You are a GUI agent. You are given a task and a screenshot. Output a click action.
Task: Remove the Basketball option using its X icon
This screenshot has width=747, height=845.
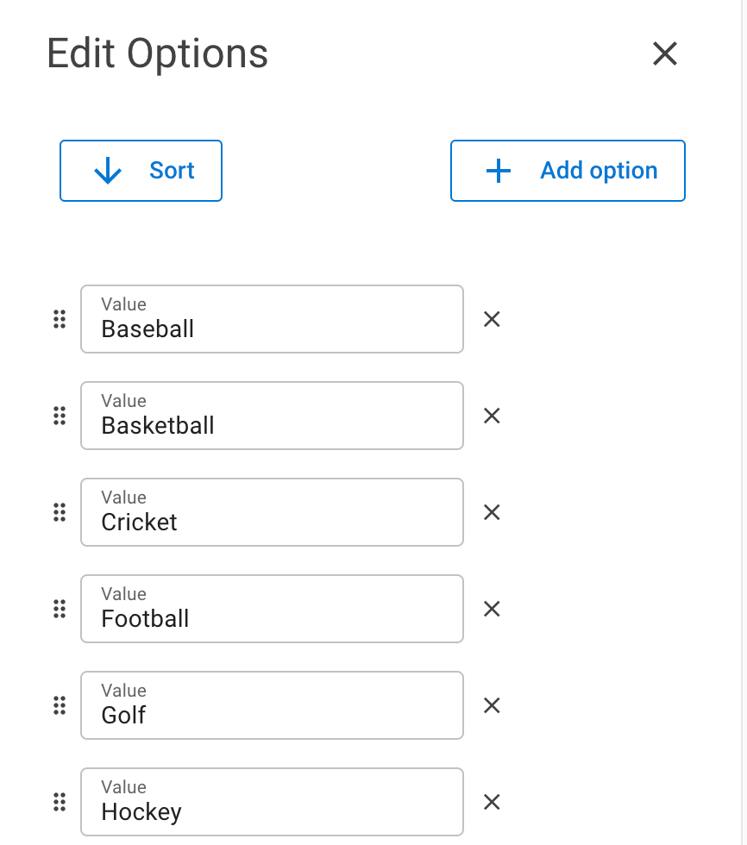pyautogui.click(x=491, y=416)
